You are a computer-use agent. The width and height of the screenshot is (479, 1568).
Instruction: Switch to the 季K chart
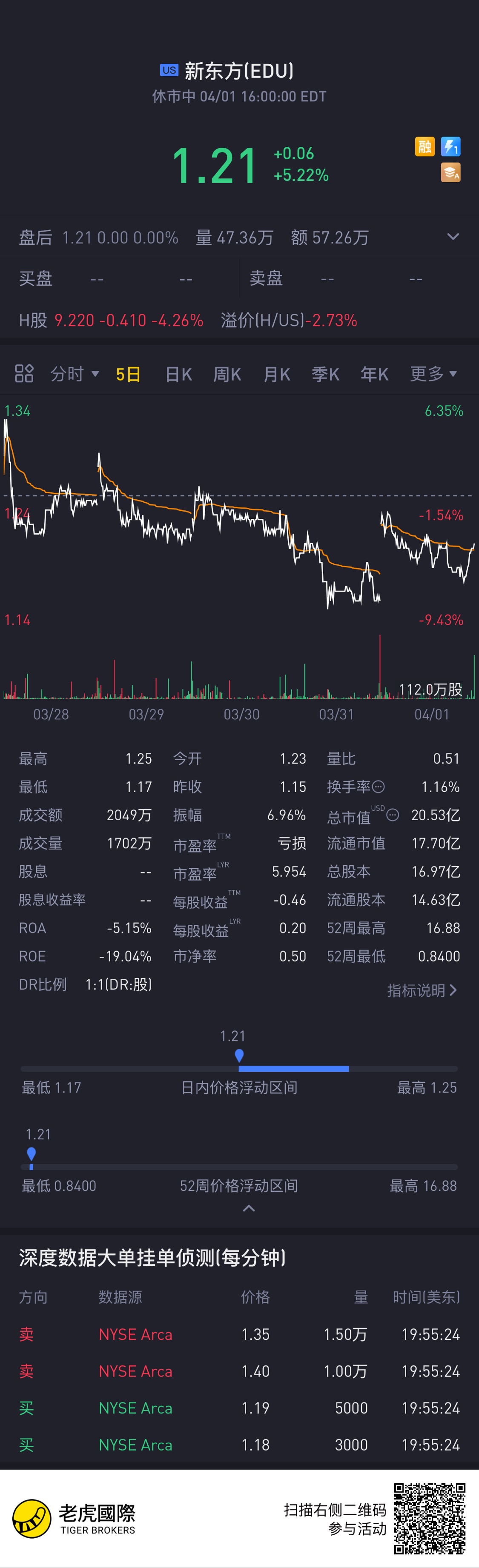click(325, 374)
